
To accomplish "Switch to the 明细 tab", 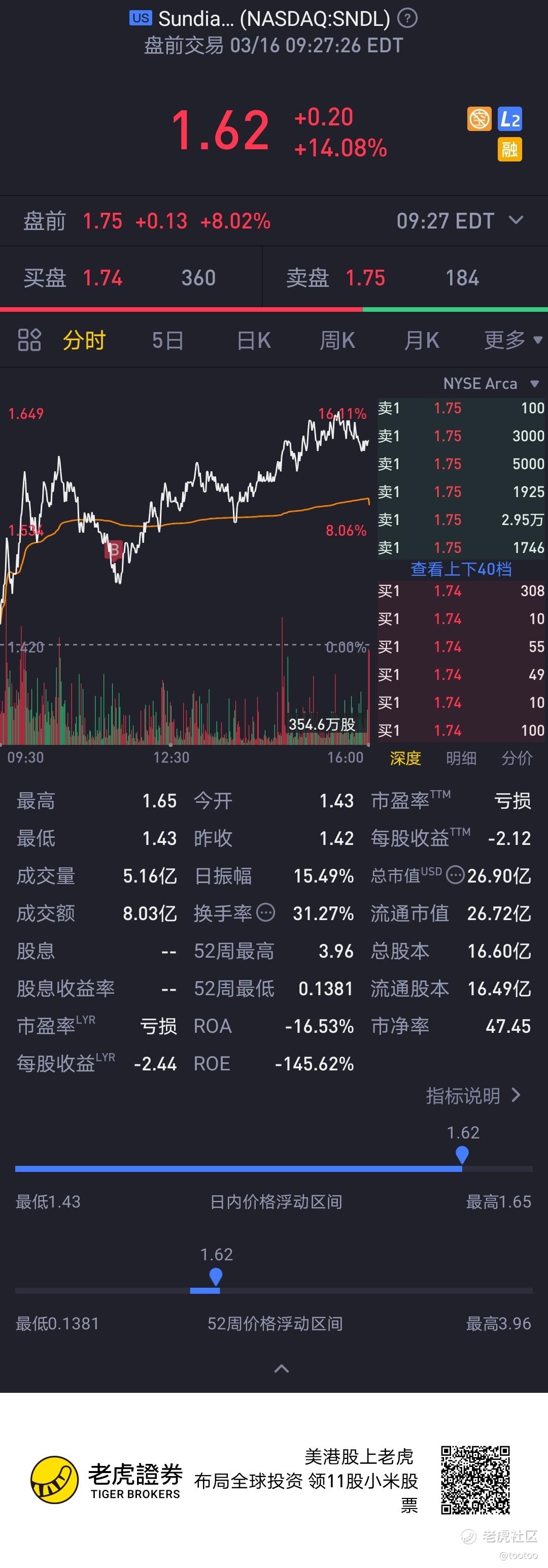I will (x=461, y=758).
